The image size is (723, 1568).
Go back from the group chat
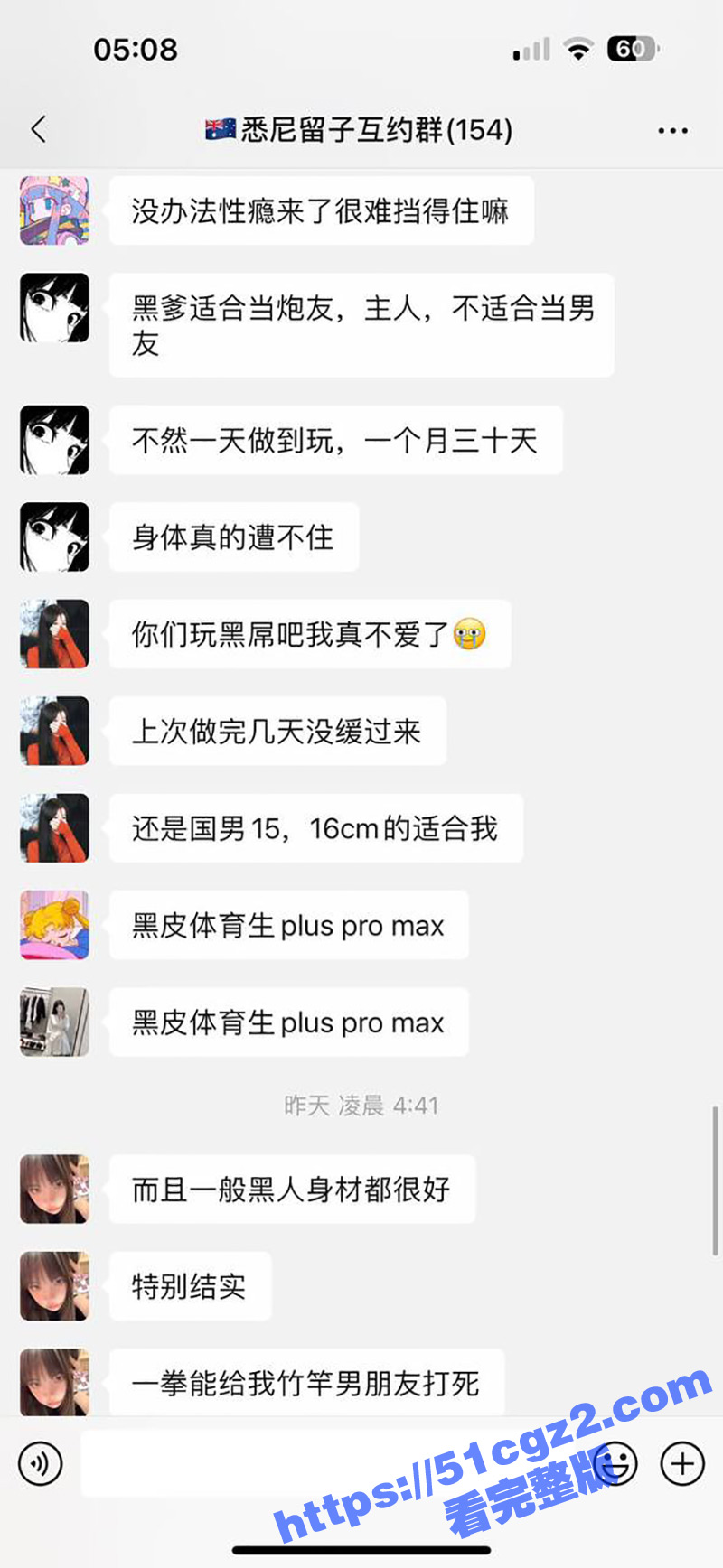pyautogui.click(x=38, y=129)
